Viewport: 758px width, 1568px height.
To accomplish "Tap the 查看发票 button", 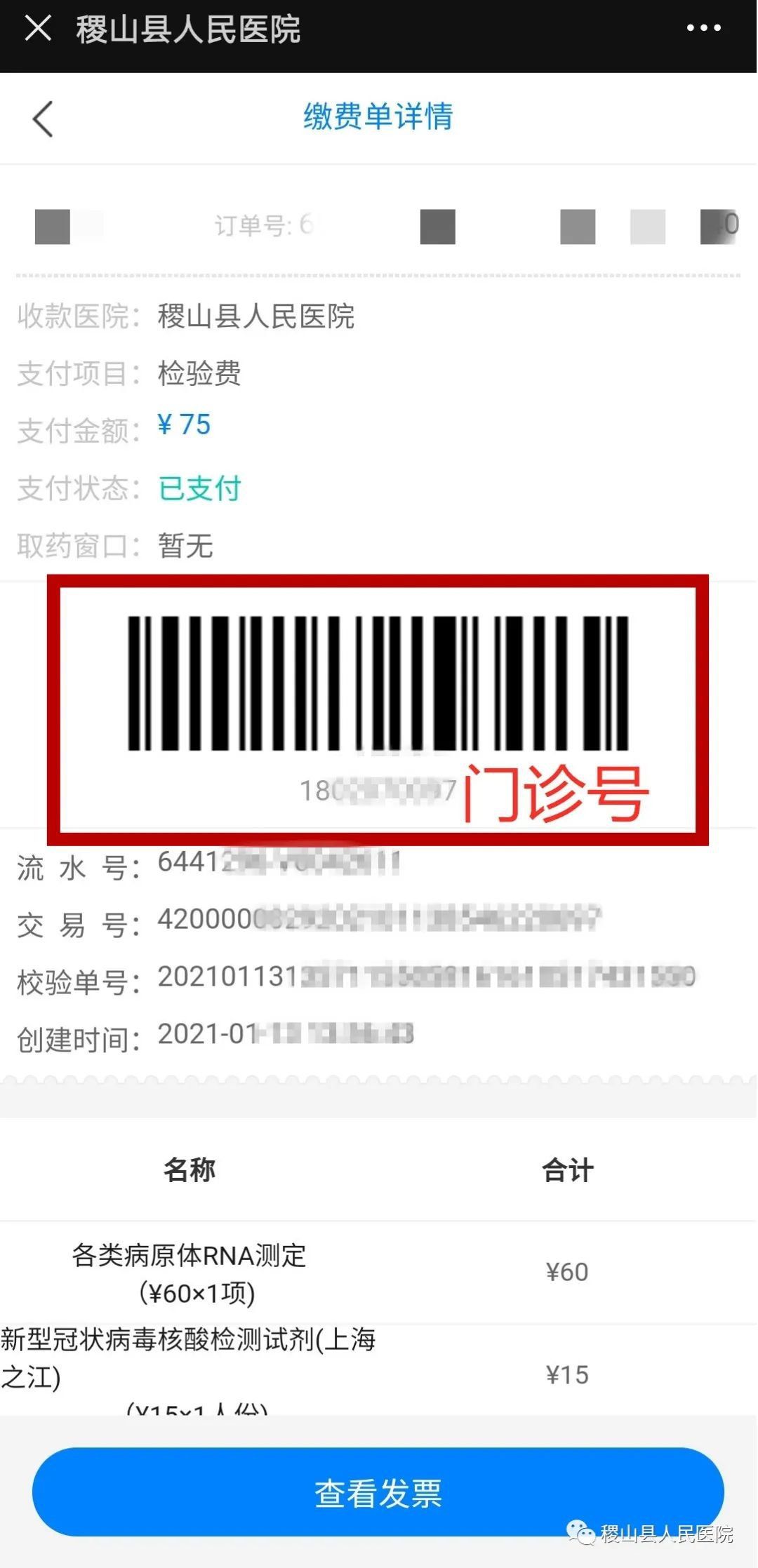I will click(378, 1492).
